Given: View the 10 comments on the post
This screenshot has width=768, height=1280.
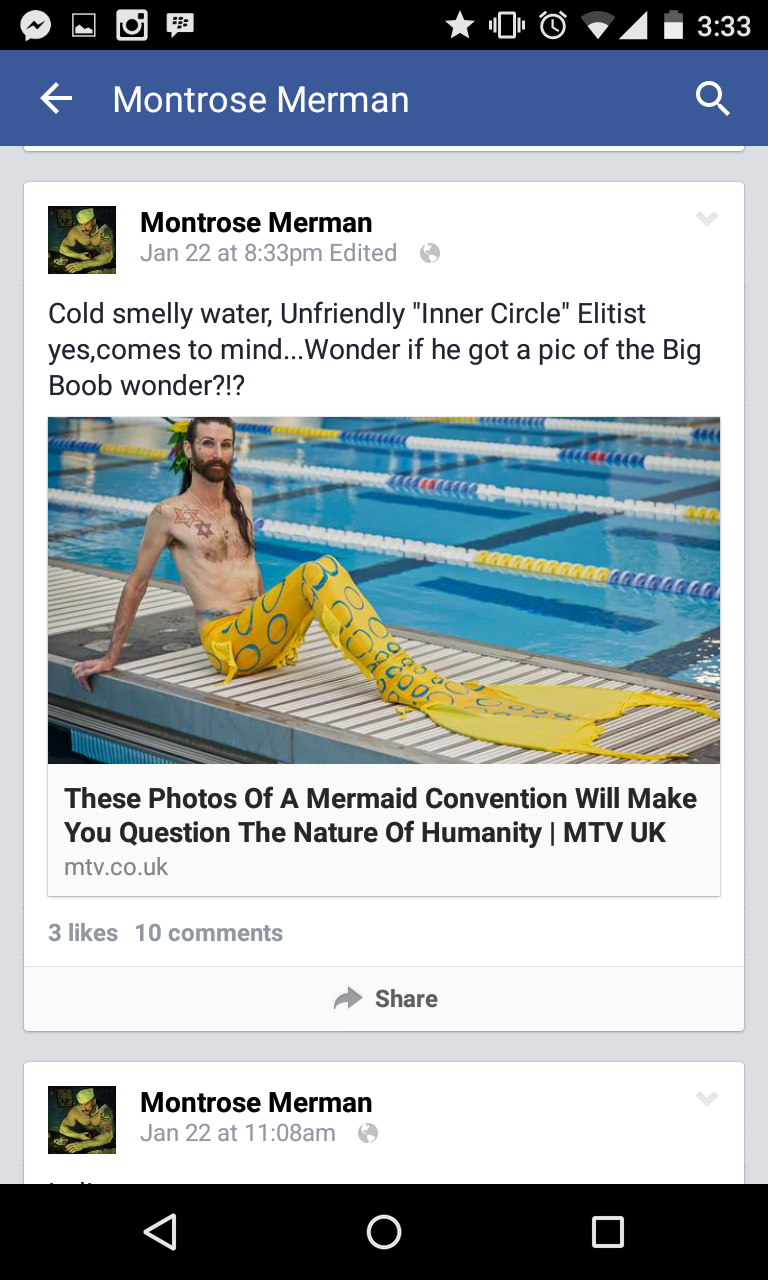Looking at the screenshot, I should coord(209,933).
